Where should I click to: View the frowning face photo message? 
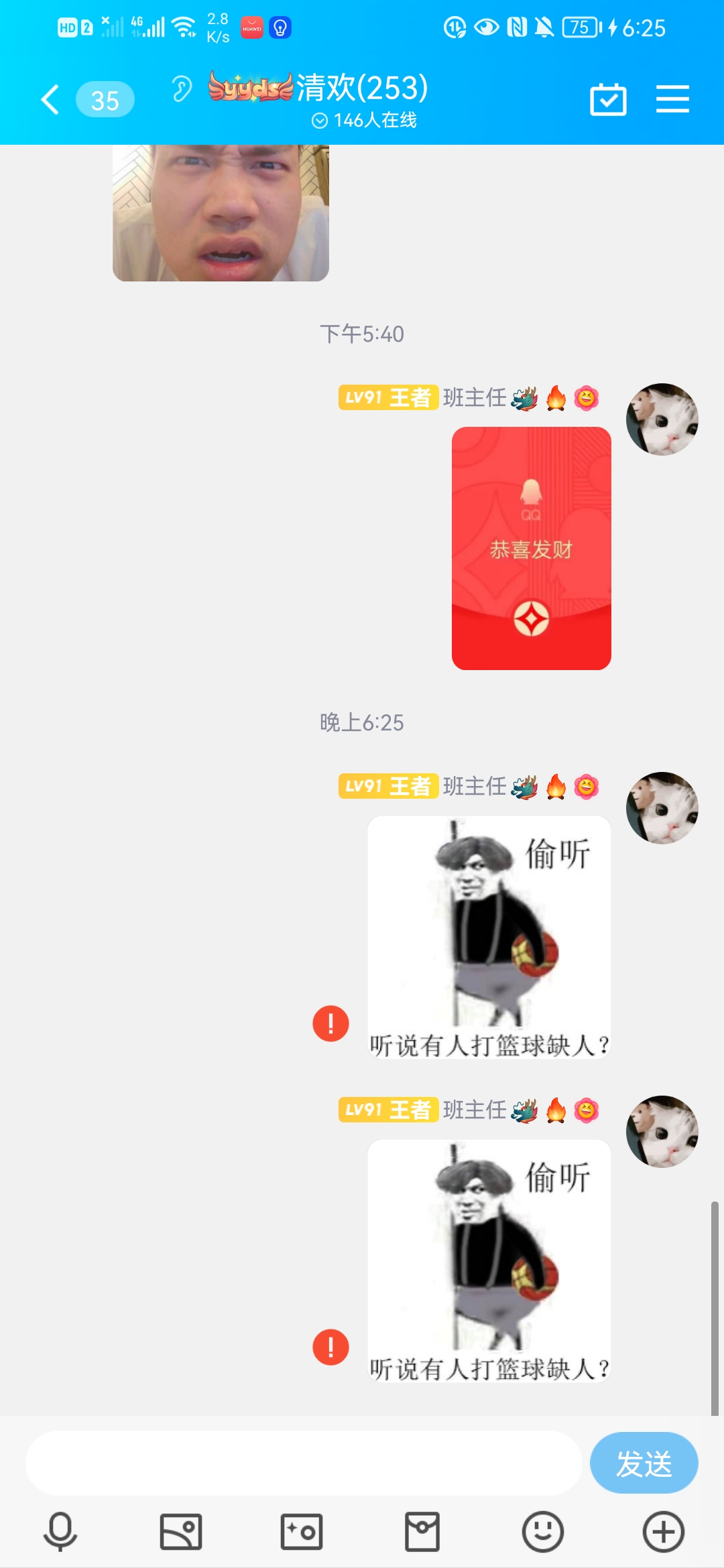click(x=221, y=212)
